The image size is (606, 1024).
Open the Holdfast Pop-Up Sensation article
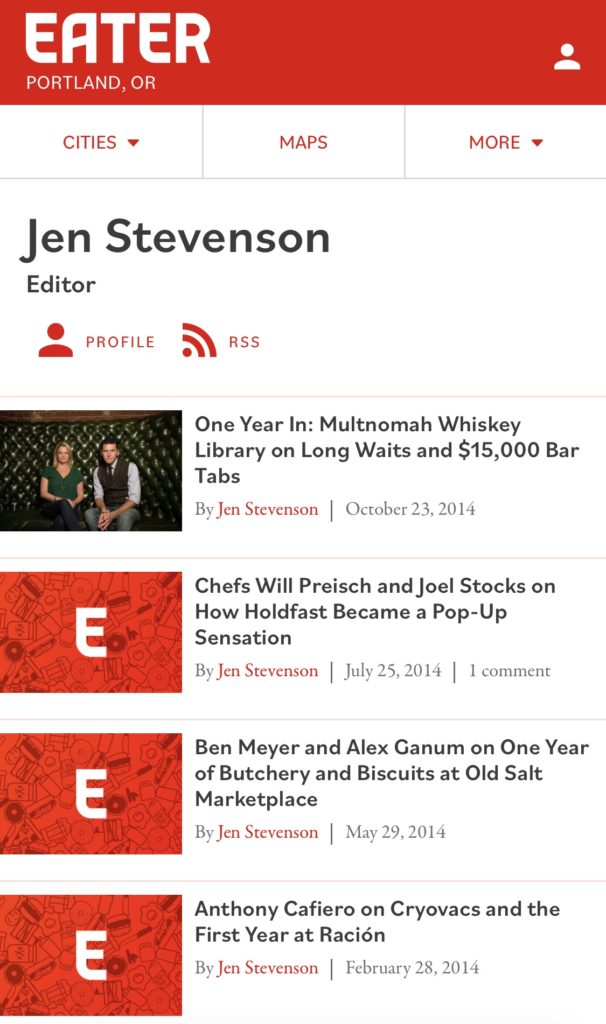pyautogui.click(x=374, y=611)
